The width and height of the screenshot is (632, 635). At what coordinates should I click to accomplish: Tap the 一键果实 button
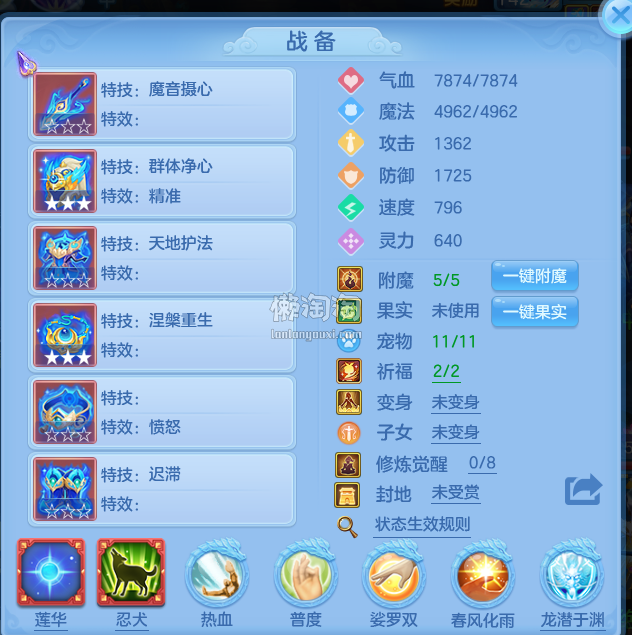click(x=534, y=311)
